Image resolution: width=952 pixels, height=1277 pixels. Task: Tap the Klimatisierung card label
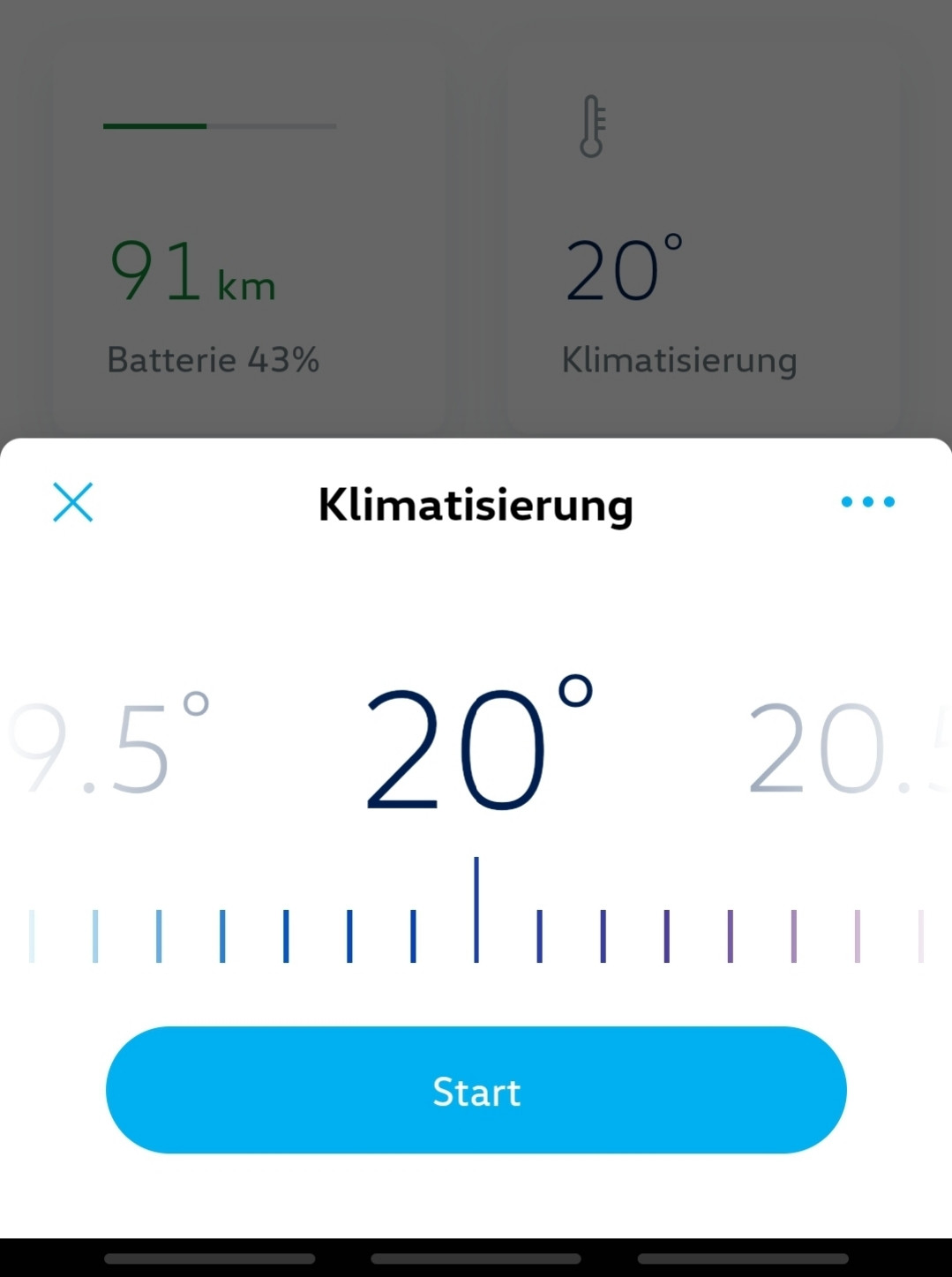coord(679,359)
